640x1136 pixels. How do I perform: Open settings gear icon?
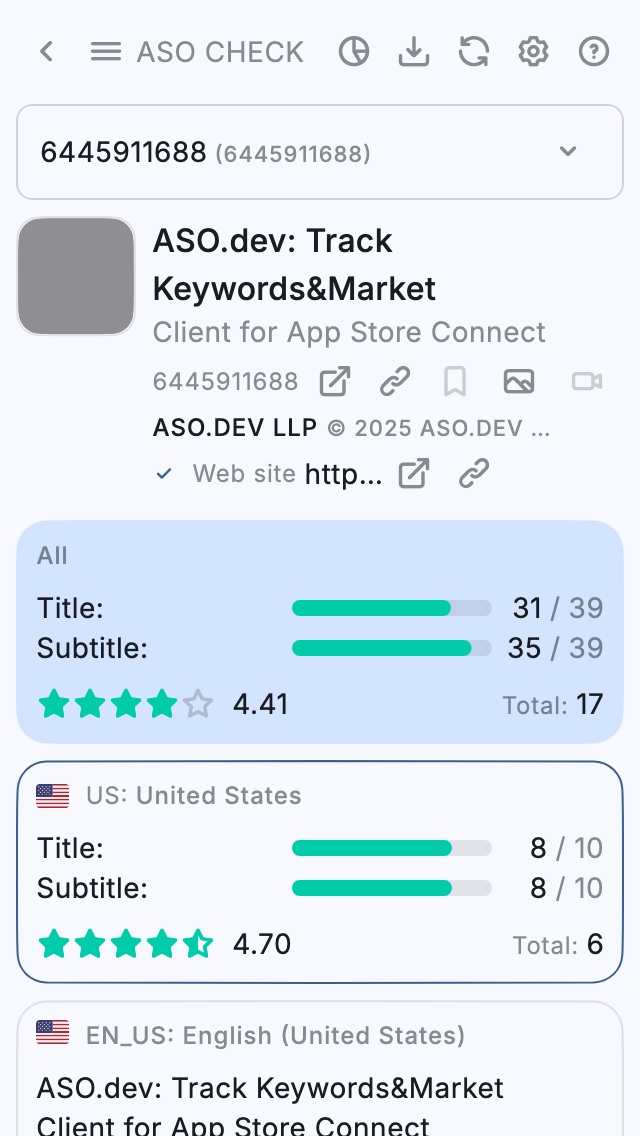pyautogui.click(x=533, y=52)
